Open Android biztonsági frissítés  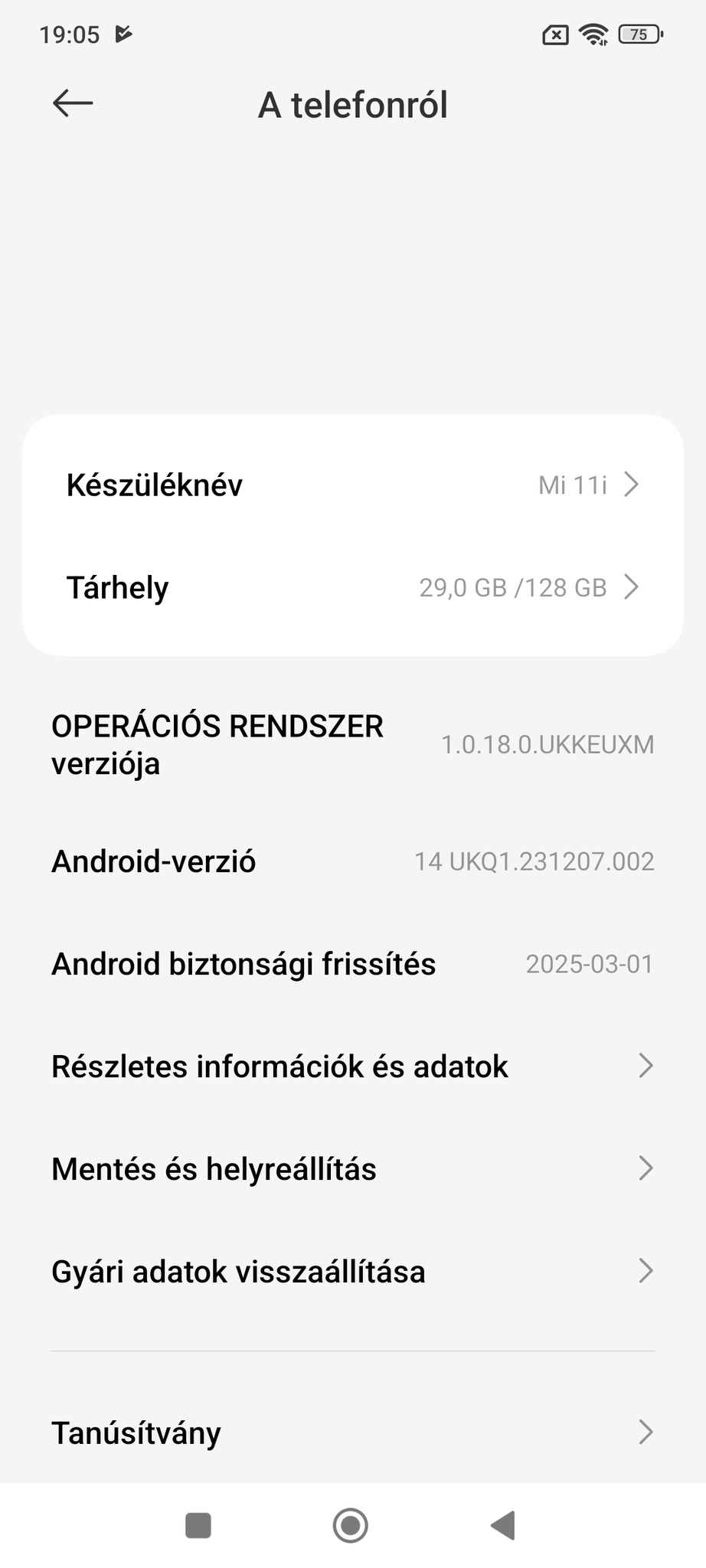coord(352,964)
